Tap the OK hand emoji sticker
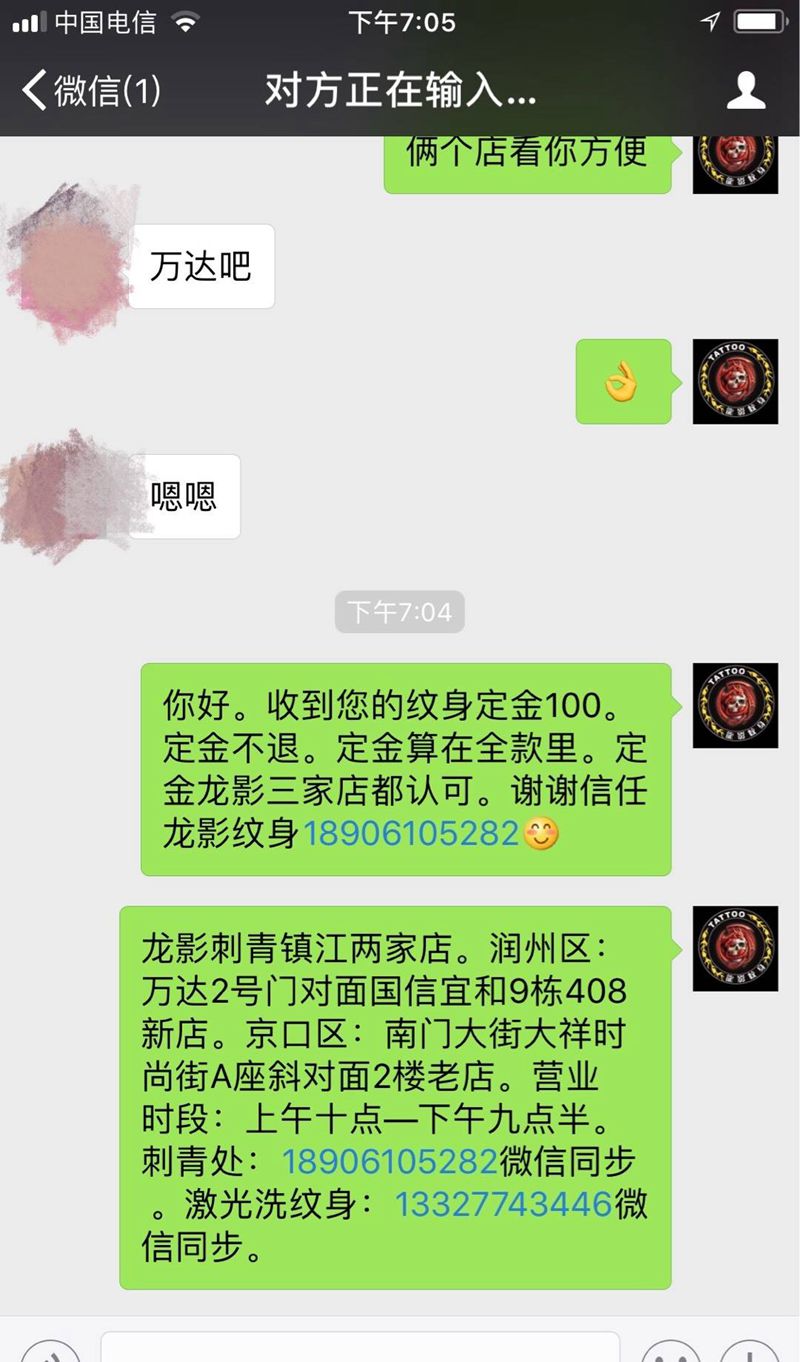The image size is (800, 1362). click(x=623, y=383)
